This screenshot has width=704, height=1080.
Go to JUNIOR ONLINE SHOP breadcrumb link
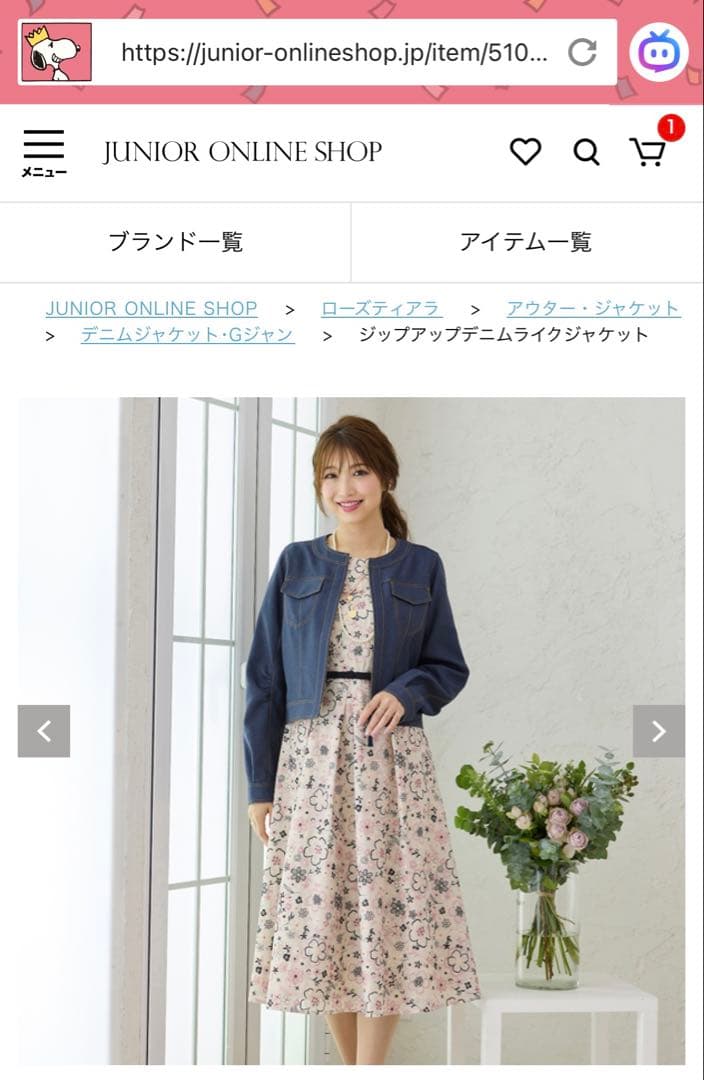(151, 308)
